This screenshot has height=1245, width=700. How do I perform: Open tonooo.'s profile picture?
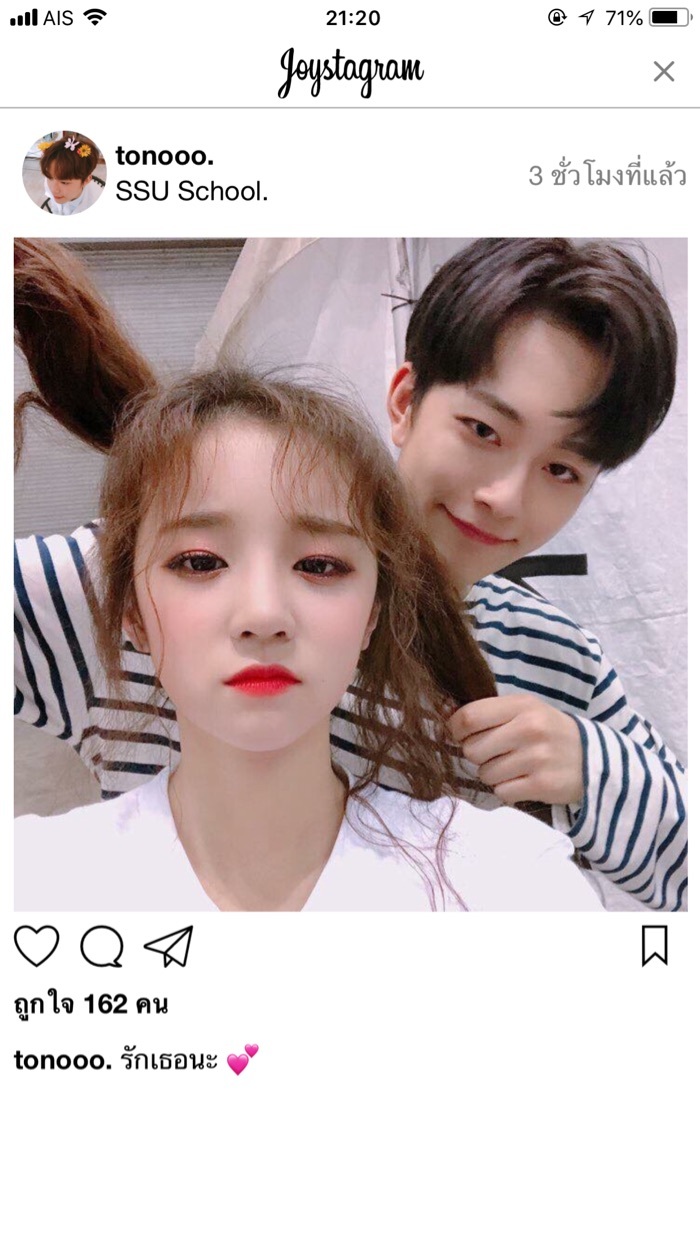pyautogui.click(x=64, y=172)
